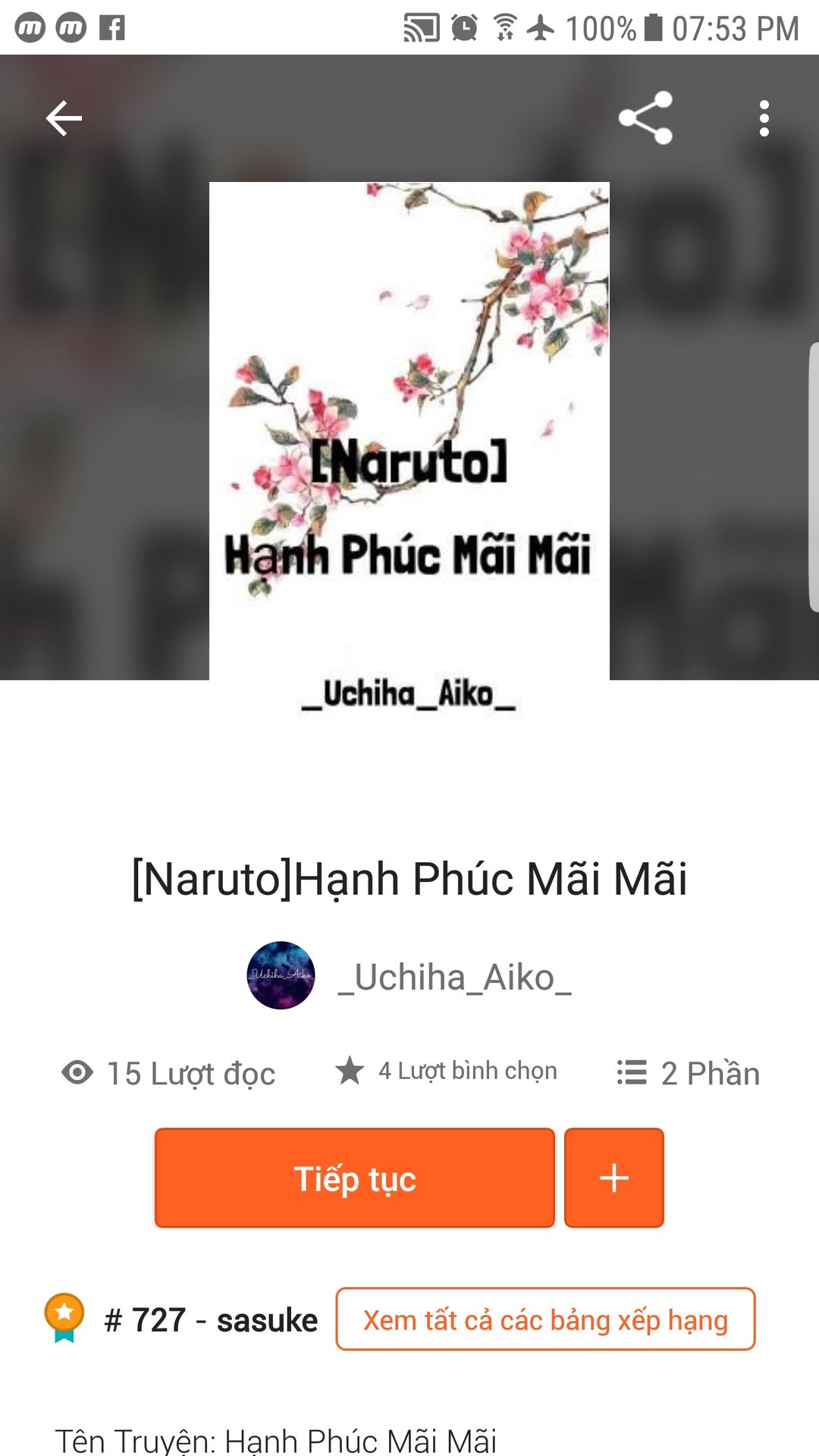Share this Naruto story
Image resolution: width=819 pixels, height=1456 pixels.
click(x=645, y=118)
